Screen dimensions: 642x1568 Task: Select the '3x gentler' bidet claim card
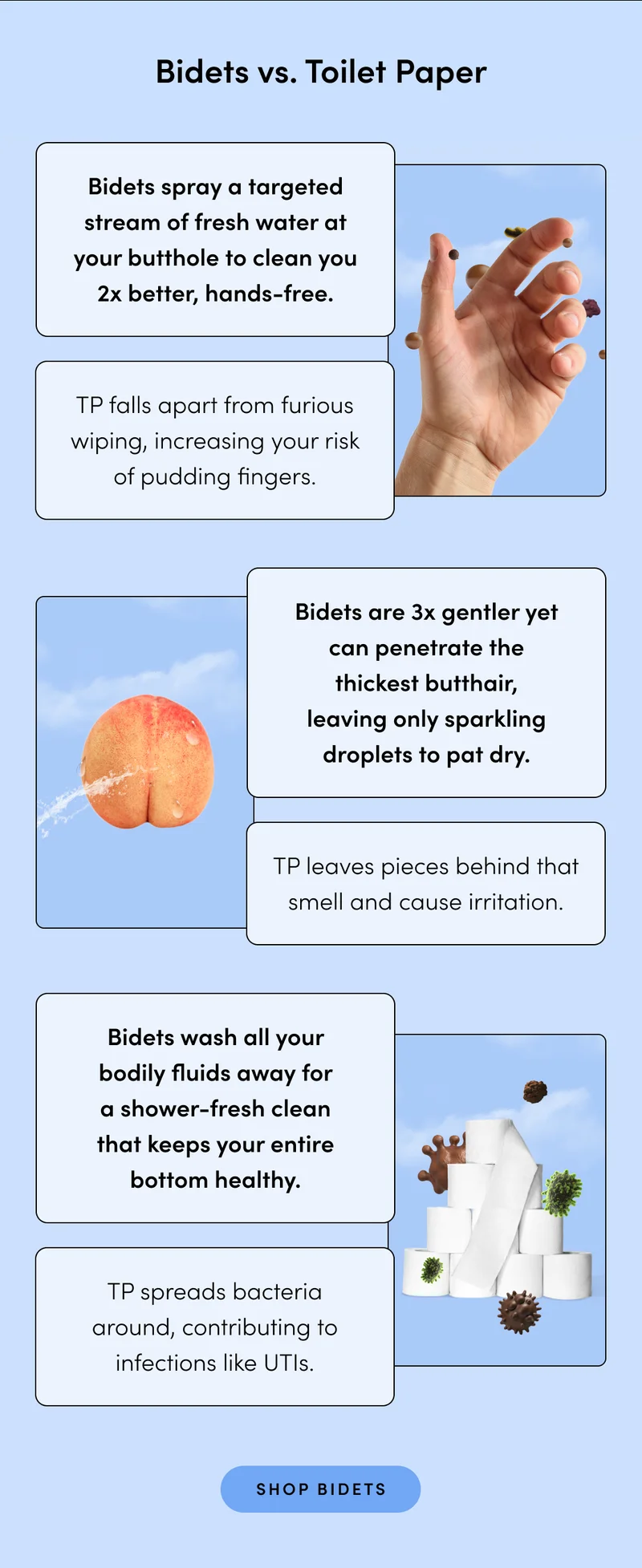(x=426, y=683)
